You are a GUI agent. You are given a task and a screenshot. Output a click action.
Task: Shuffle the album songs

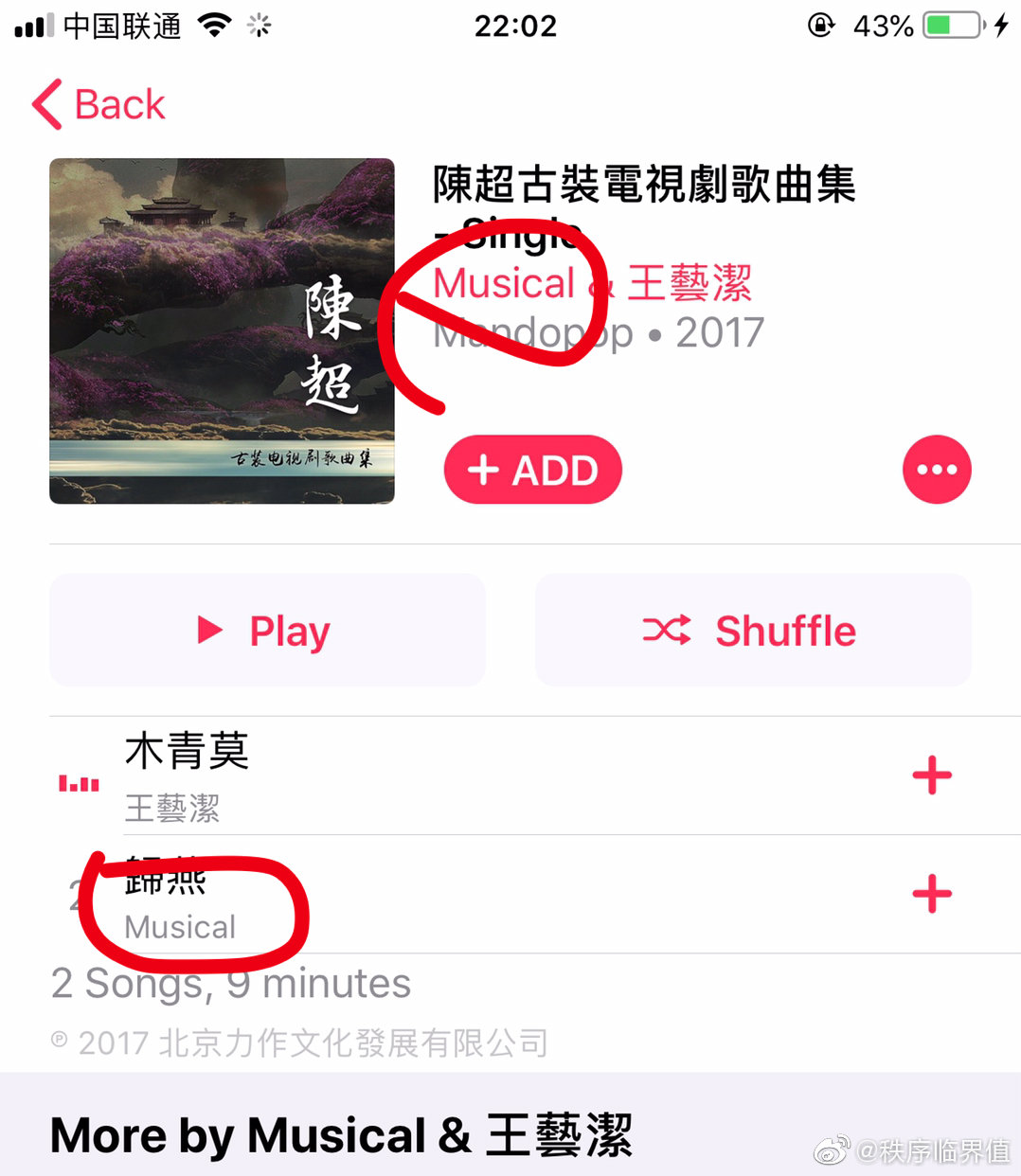(753, 631)
